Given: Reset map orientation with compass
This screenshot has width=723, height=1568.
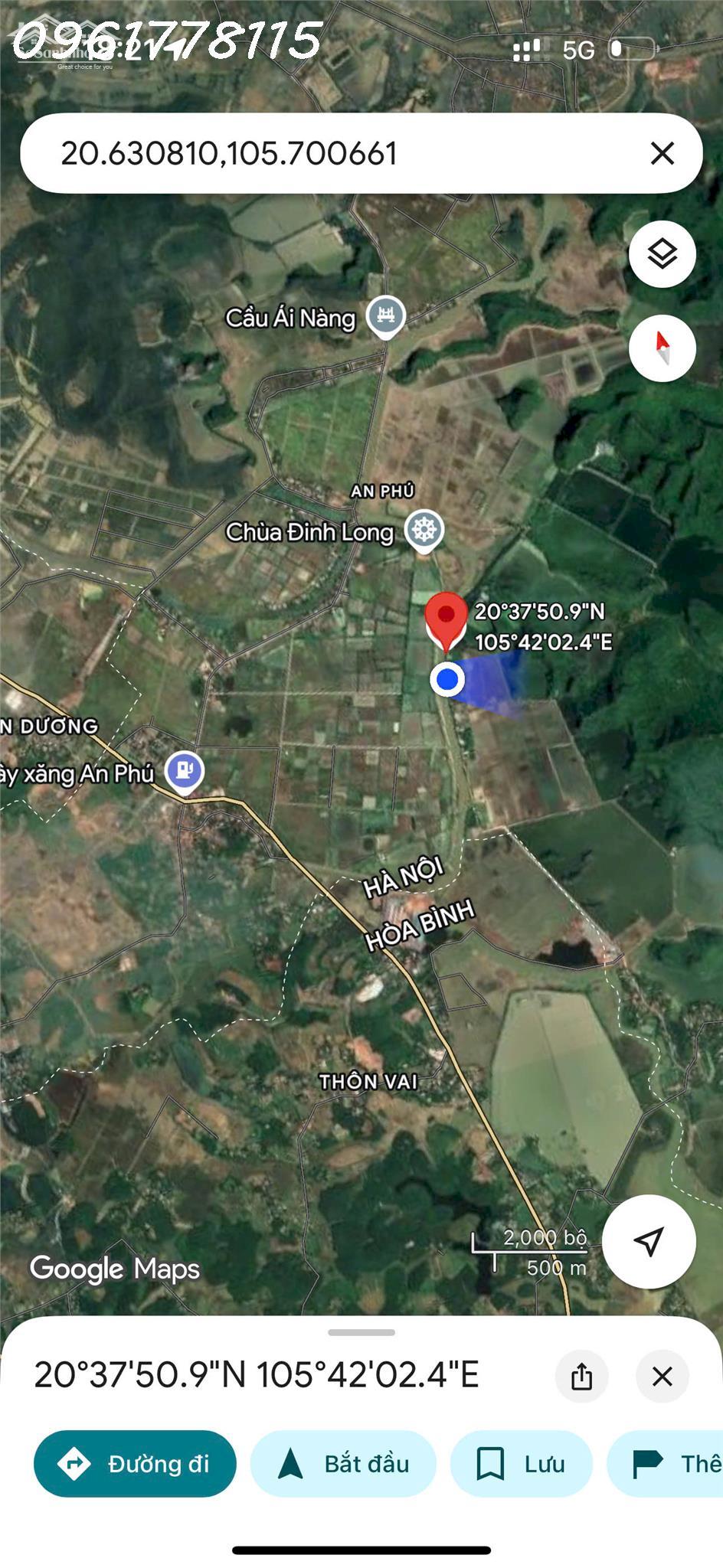Looking at the screenshot, I should coord(662,348).
